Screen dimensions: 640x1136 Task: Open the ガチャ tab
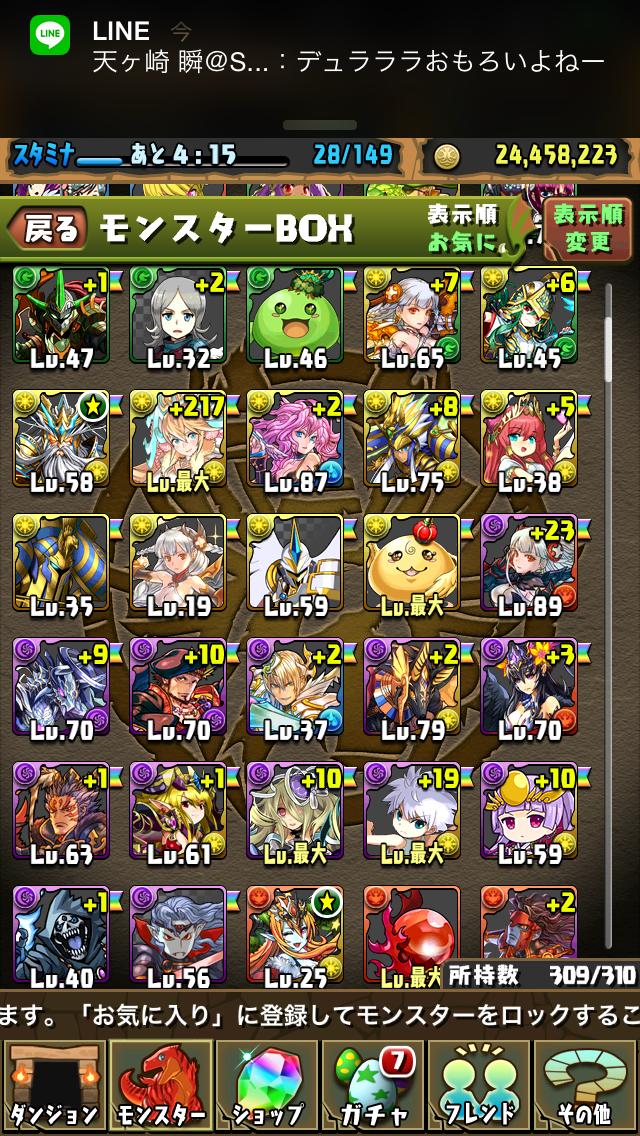[x=373, y=1087]
